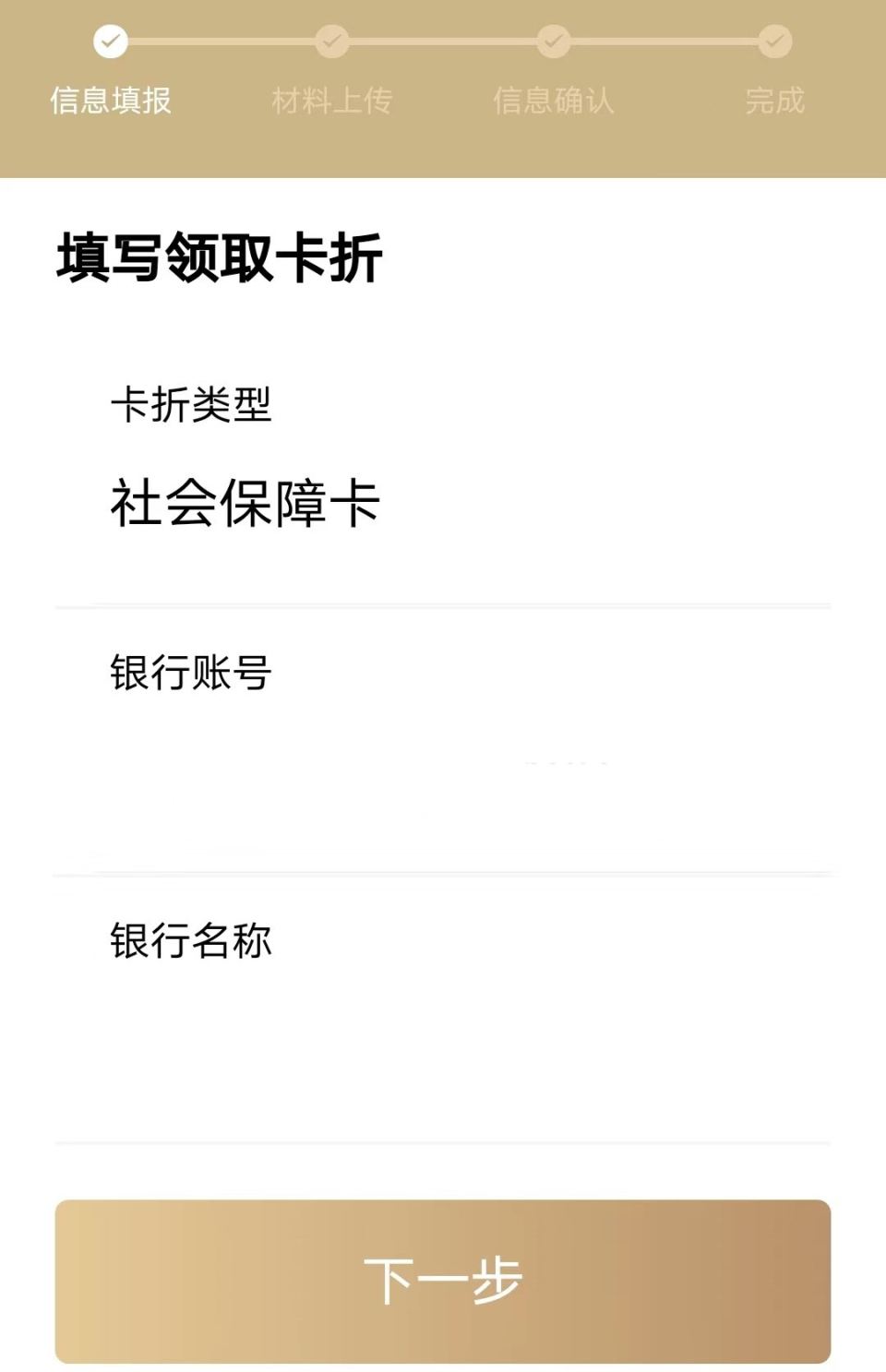Screen dimensions: 886x1372
Task: Select the first checkmark in the progress bar
Action: pos(109,41)
